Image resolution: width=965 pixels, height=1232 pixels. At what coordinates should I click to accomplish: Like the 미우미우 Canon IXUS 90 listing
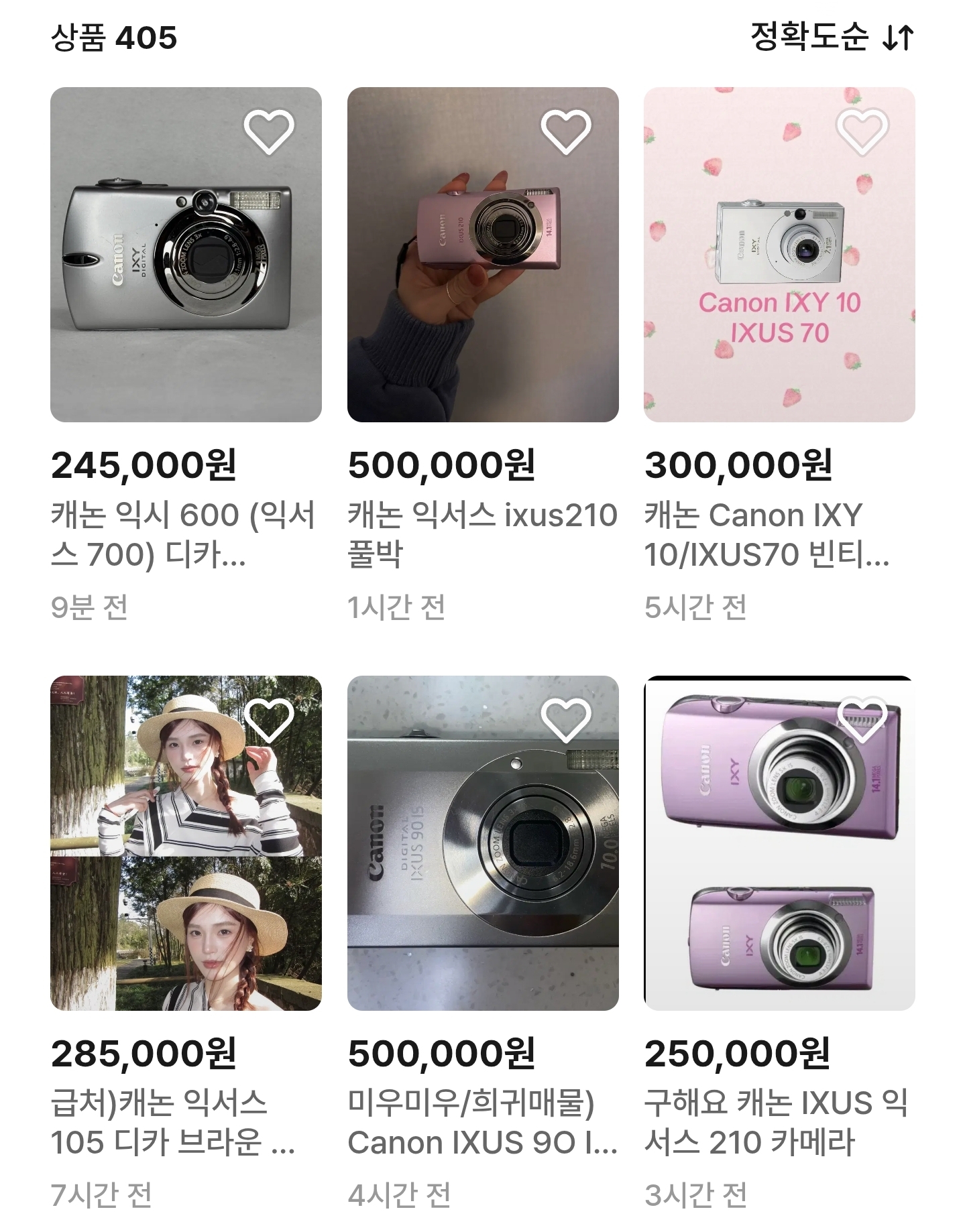(x=566, y=720)
